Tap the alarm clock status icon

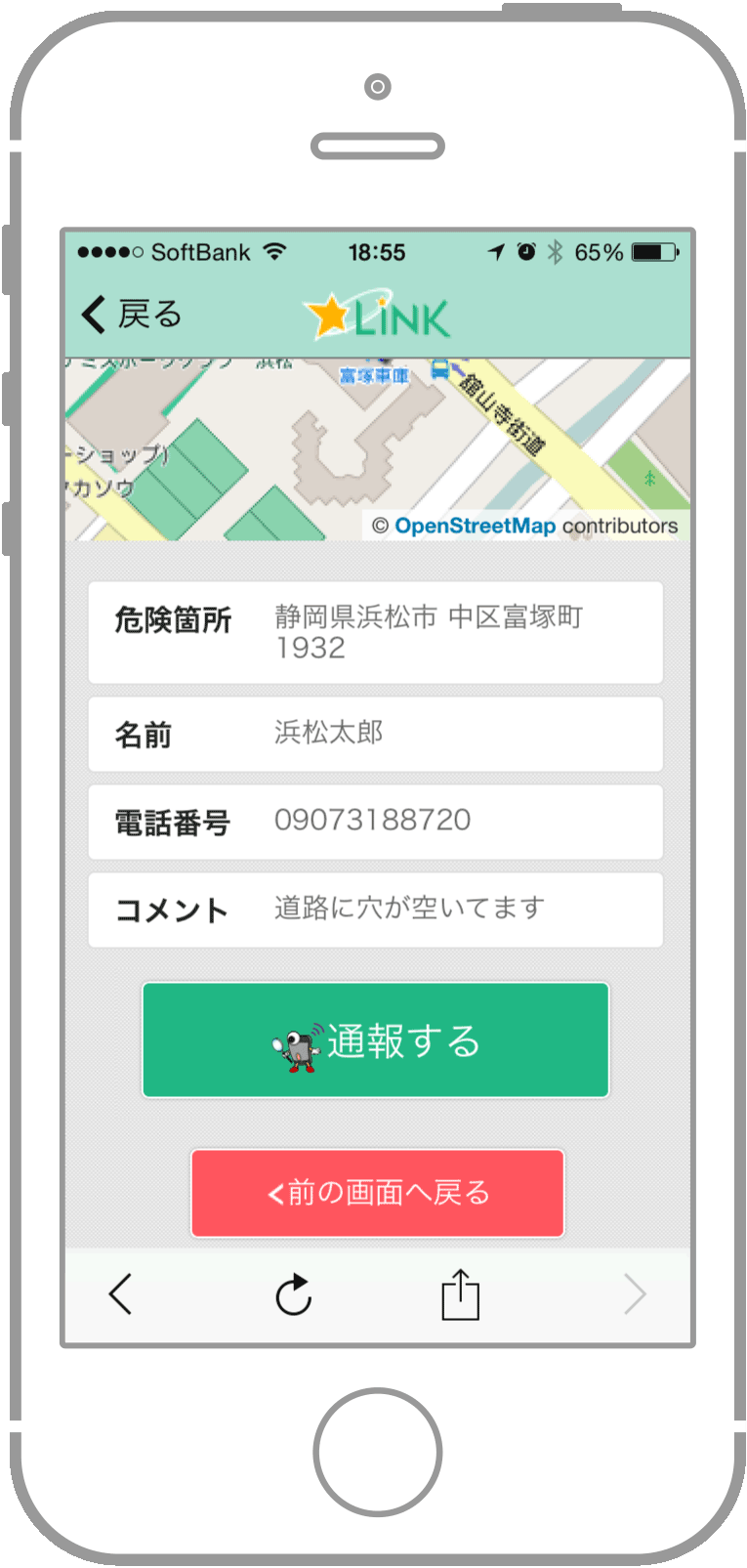pyautogui.click(x=525, y=251)
